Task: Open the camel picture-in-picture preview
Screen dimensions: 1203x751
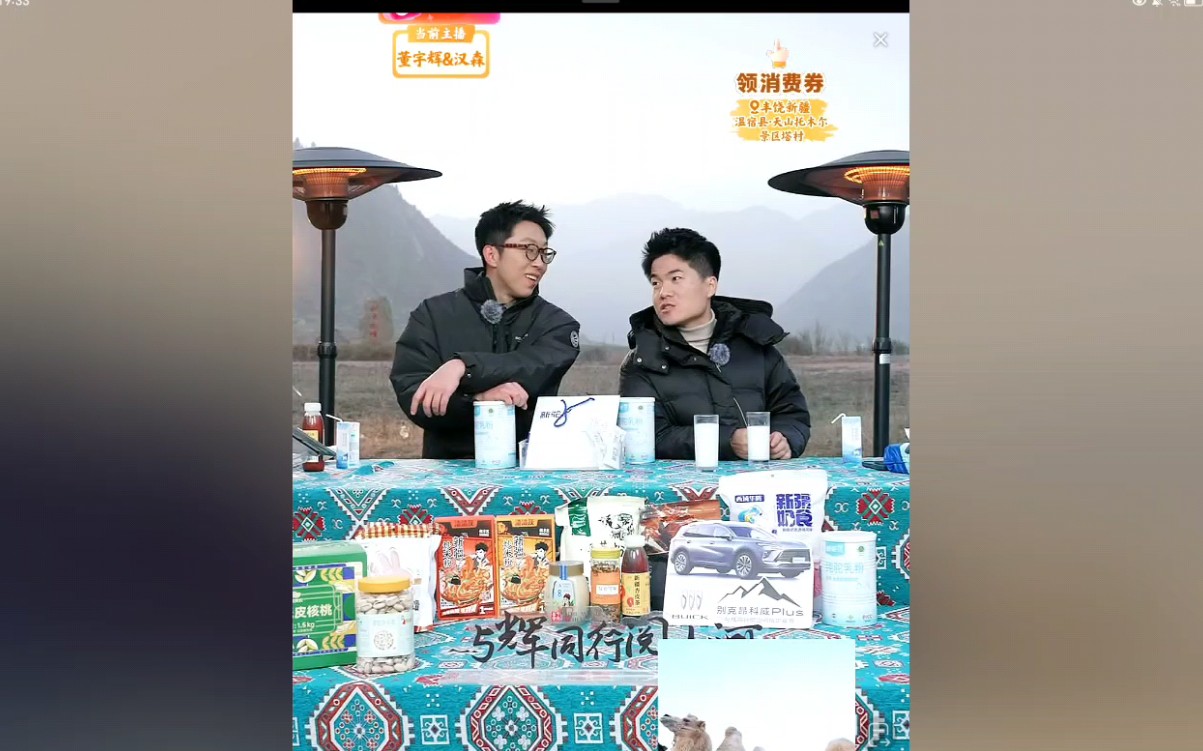Action: click(x=756, y=694)
